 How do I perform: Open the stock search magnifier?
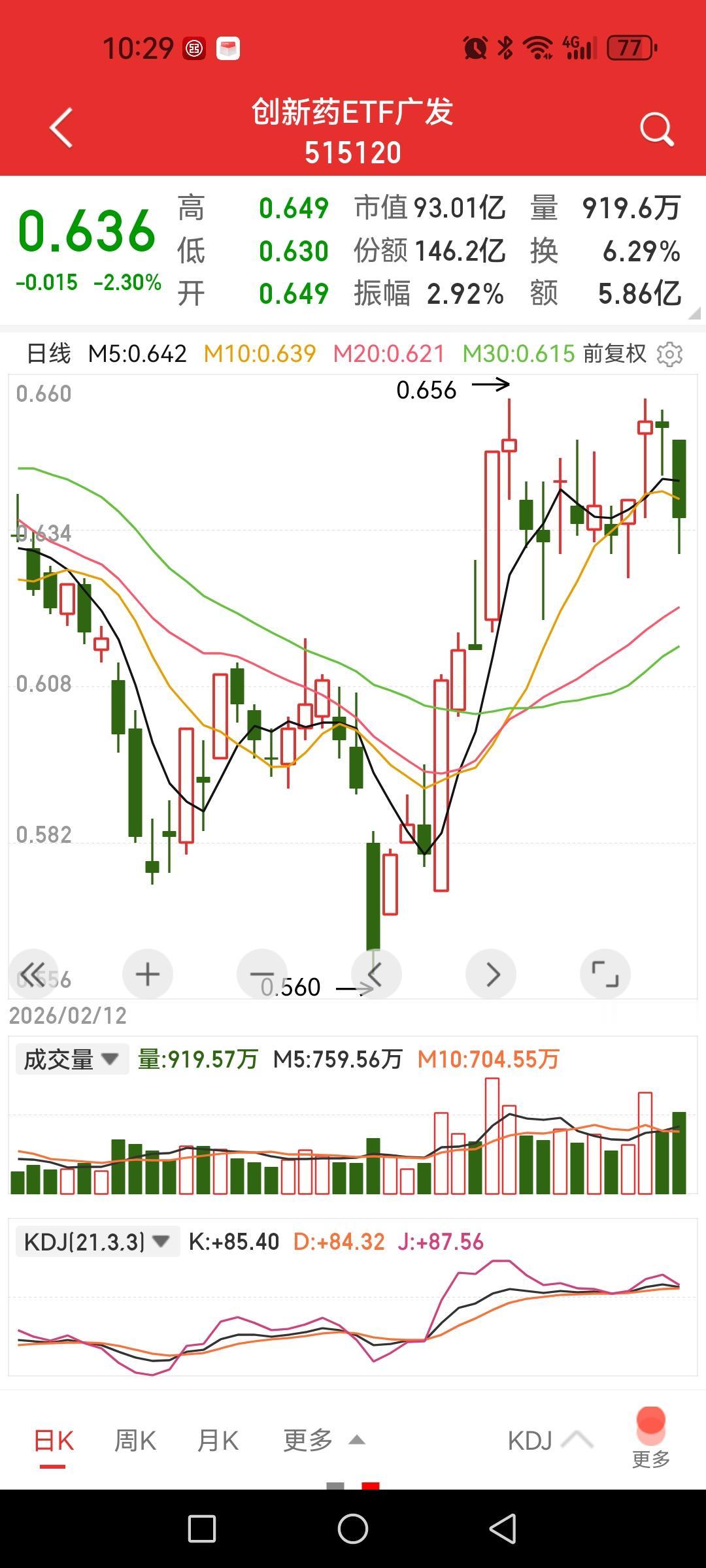pos(656,129)
